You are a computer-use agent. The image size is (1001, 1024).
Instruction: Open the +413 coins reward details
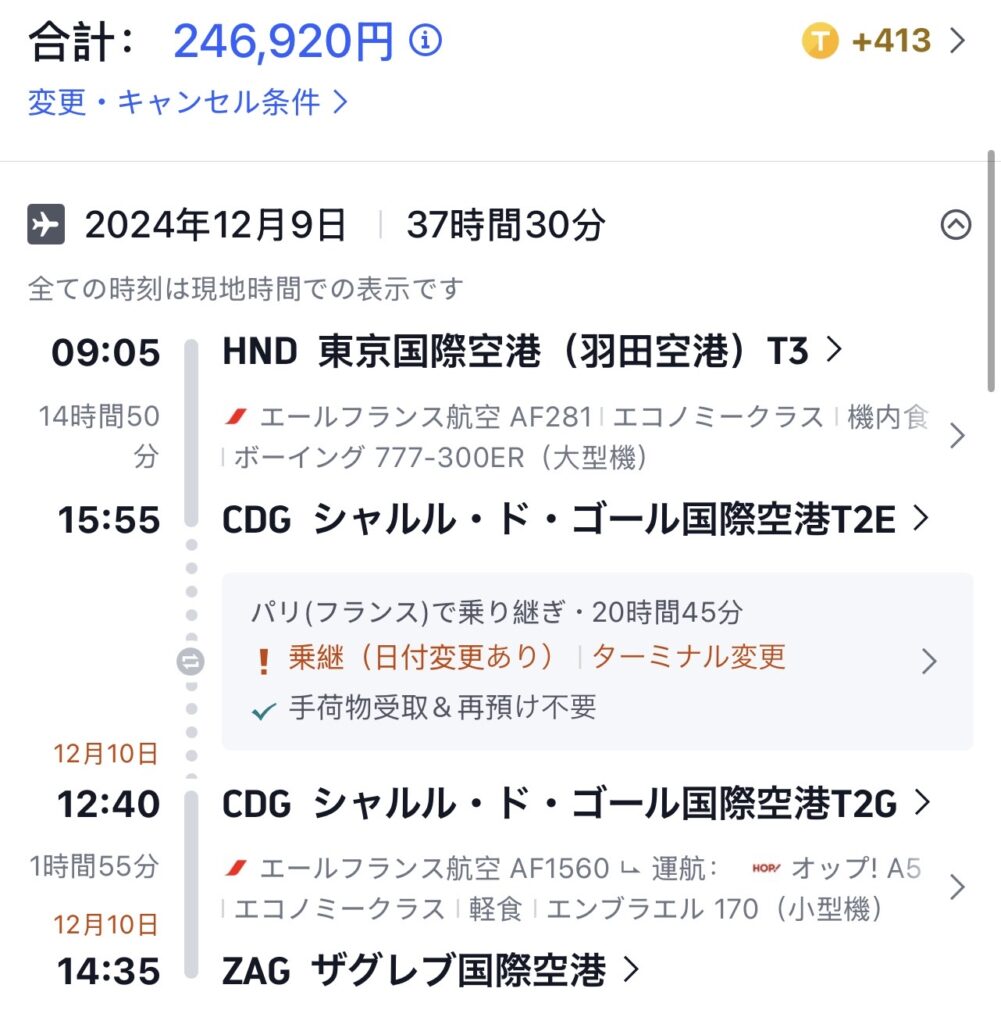(x=885, y=41)
